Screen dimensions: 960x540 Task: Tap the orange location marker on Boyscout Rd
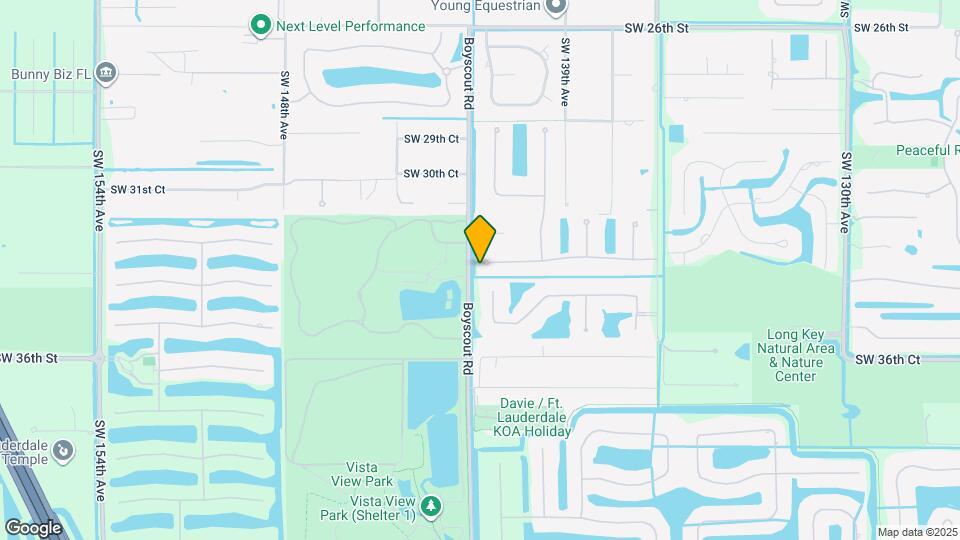pyautogui.click(x=480, y=239)
